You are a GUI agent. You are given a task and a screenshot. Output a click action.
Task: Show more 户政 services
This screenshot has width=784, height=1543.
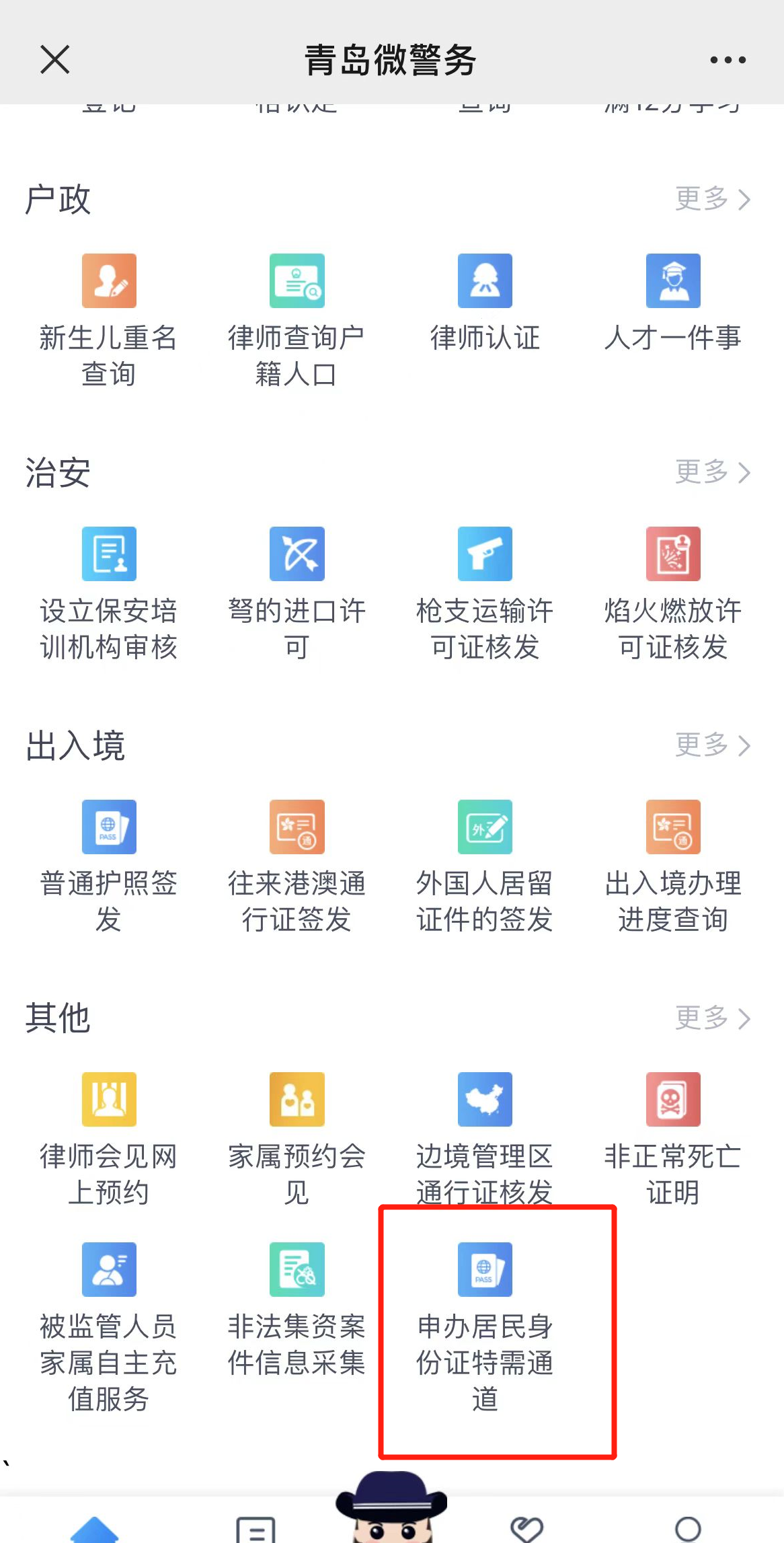[x=712, y=199]
